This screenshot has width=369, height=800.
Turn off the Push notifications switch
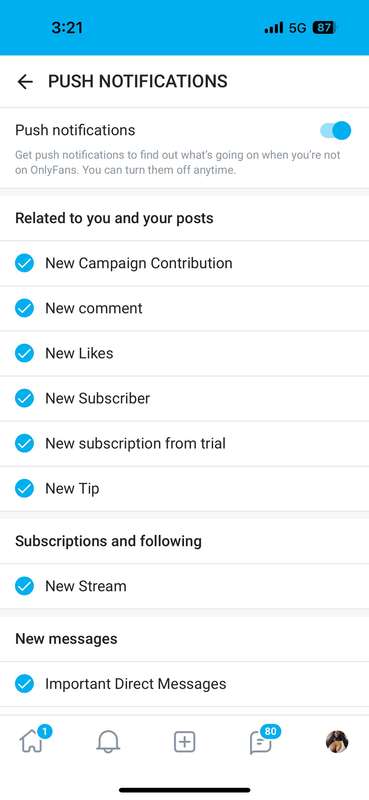(335, 131)
